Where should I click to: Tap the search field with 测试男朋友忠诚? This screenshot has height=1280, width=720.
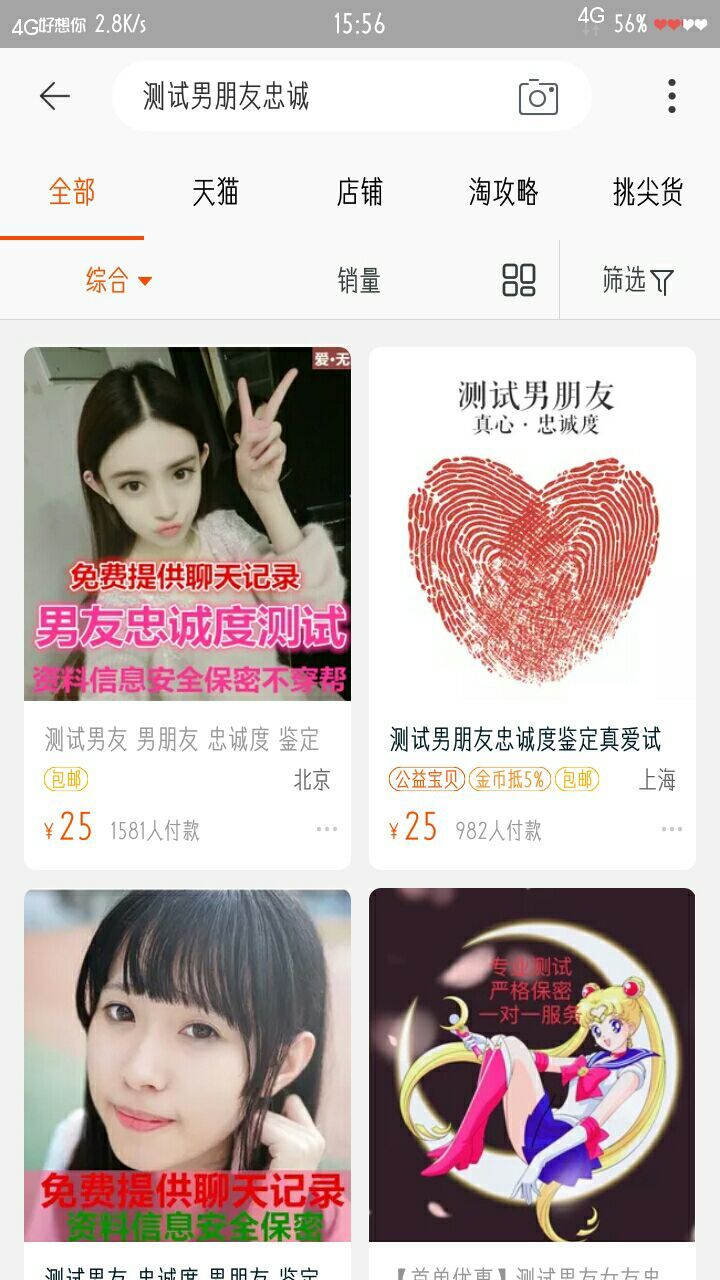click(310, 96)
